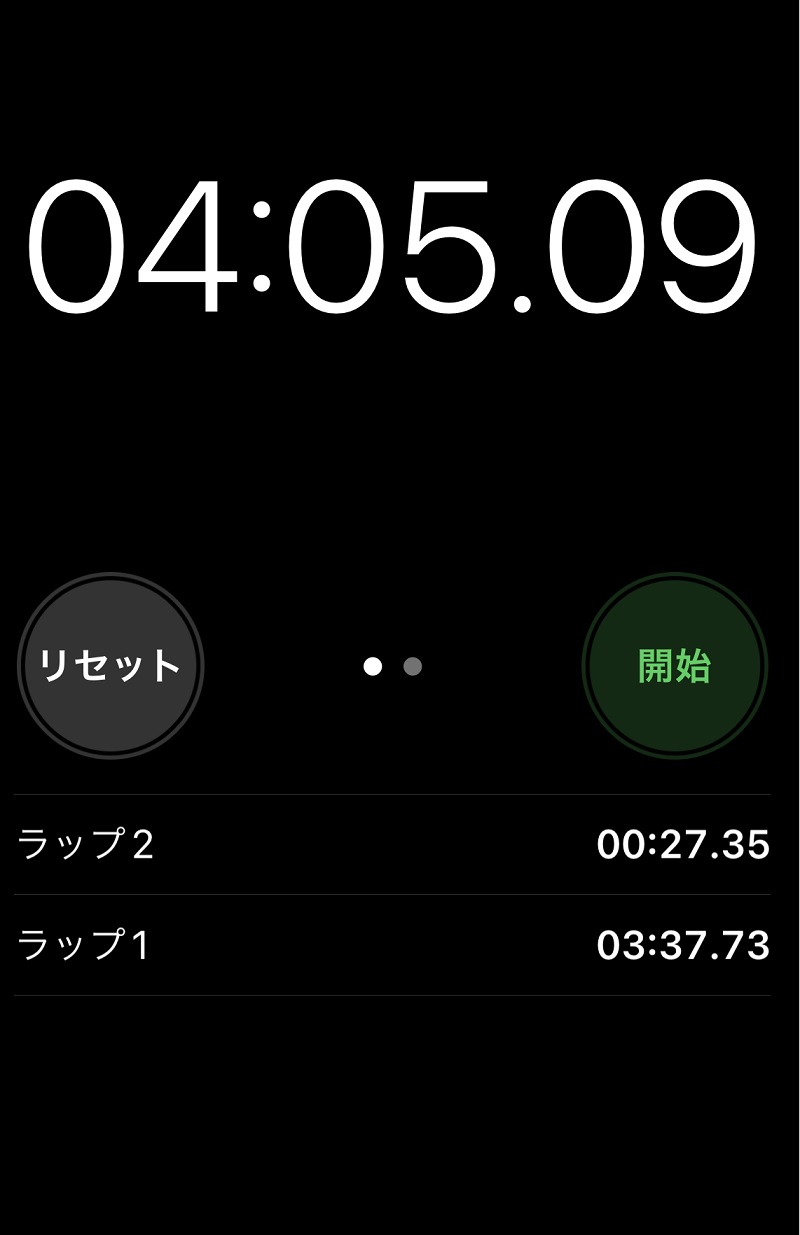Switch to the second stopwatch face page dot
Viewport: 800px width, 1235px height.
pyautogui.click(x=412, y=666)
